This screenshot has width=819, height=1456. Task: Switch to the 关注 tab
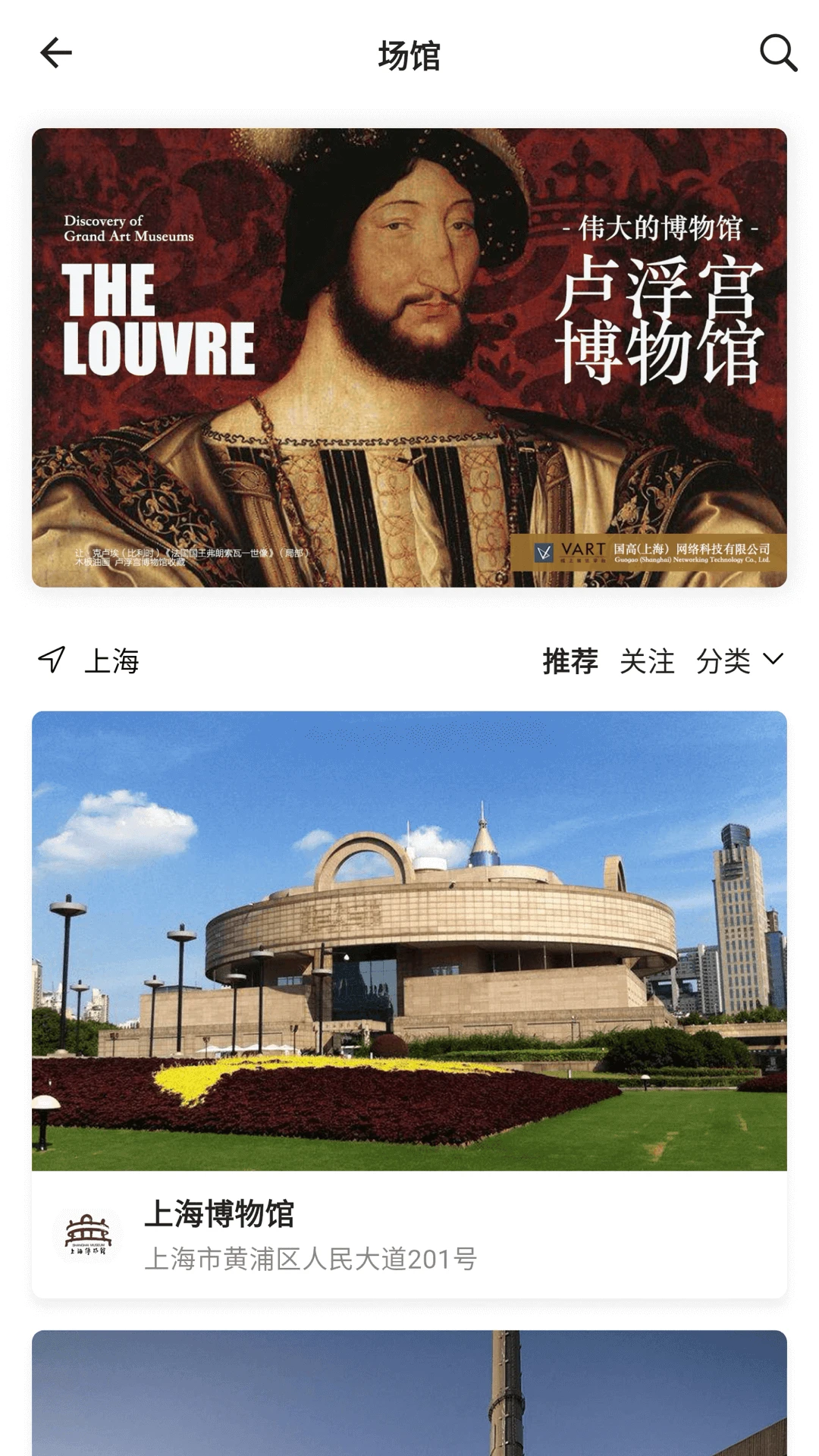646,661
